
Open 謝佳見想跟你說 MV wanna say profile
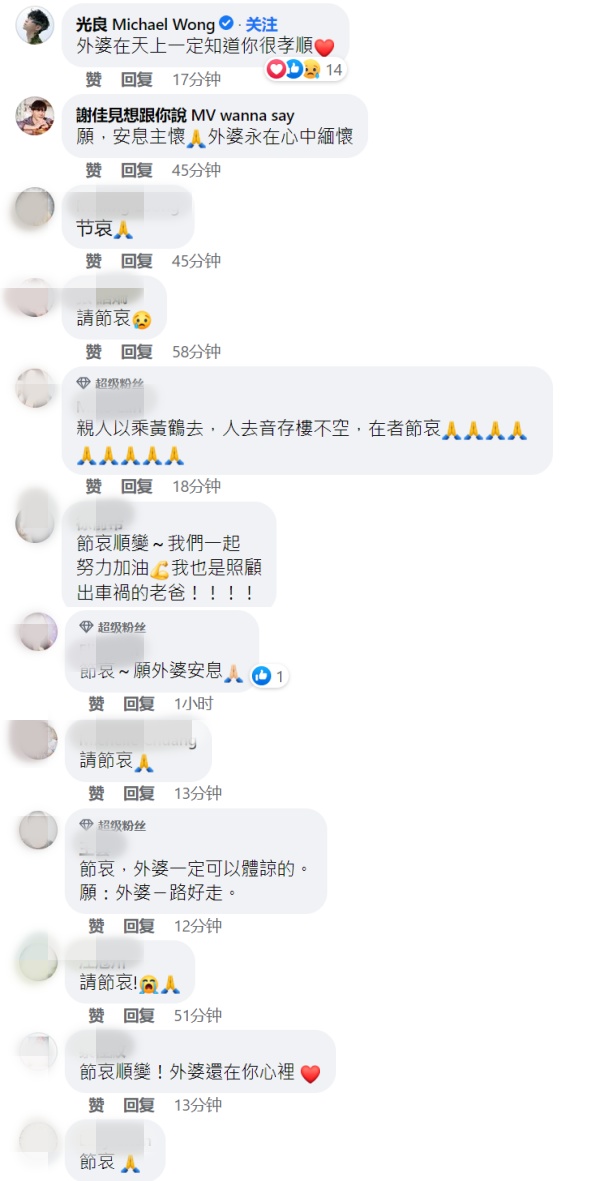pos(185,115)
